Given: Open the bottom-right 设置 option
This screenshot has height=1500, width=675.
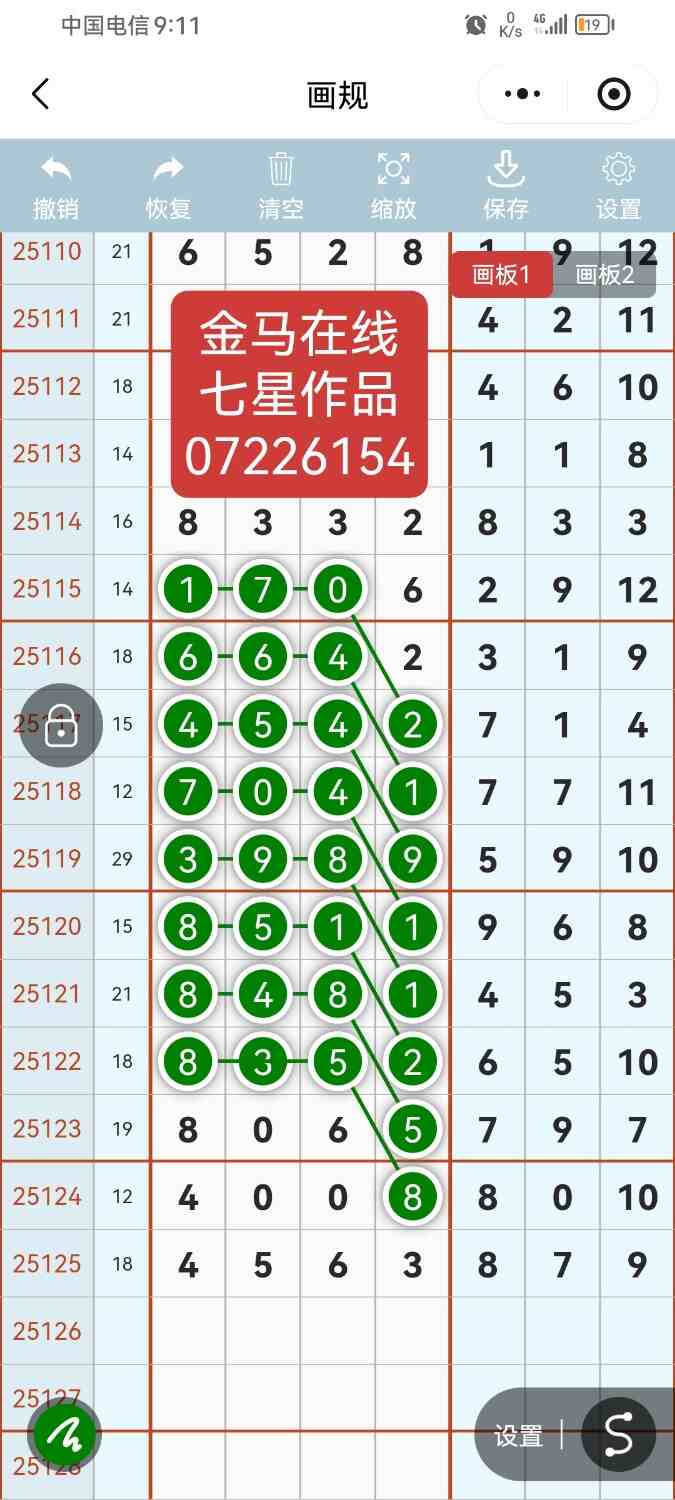Looking at the screenshot, I should coord(518,1436).
